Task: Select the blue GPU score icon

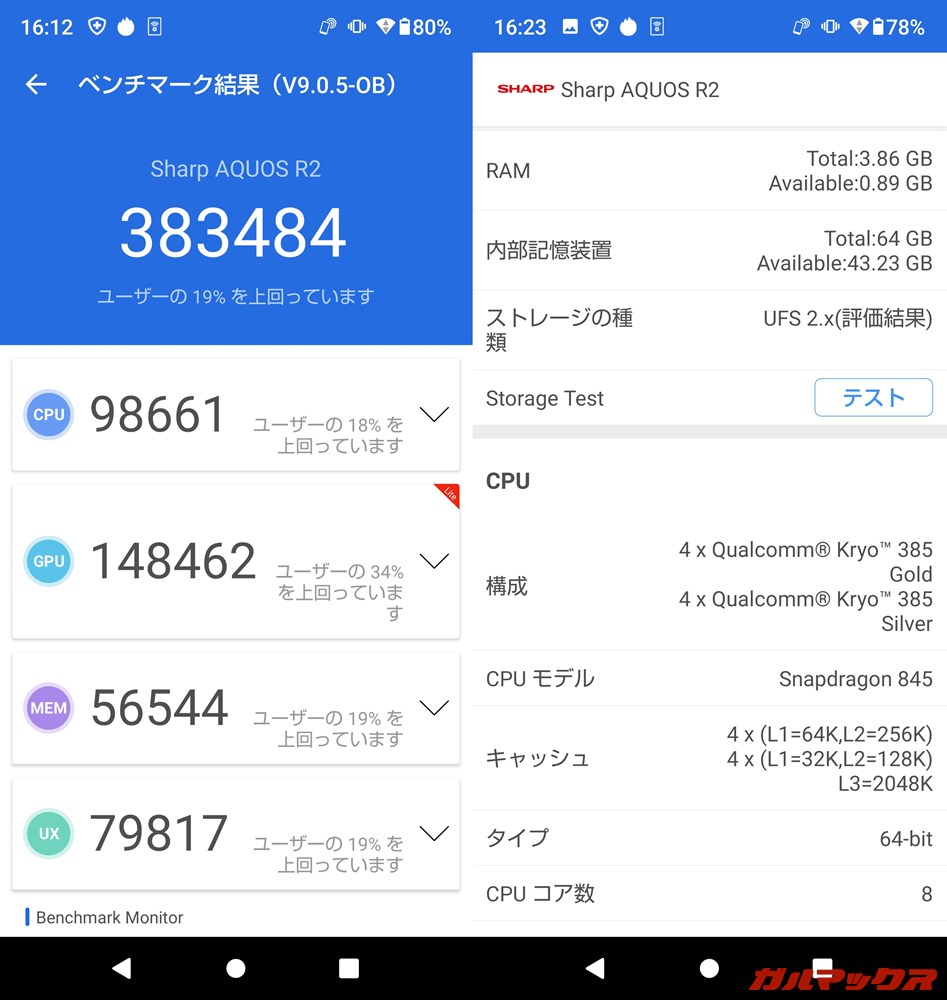Action: (x=49, y=561)
